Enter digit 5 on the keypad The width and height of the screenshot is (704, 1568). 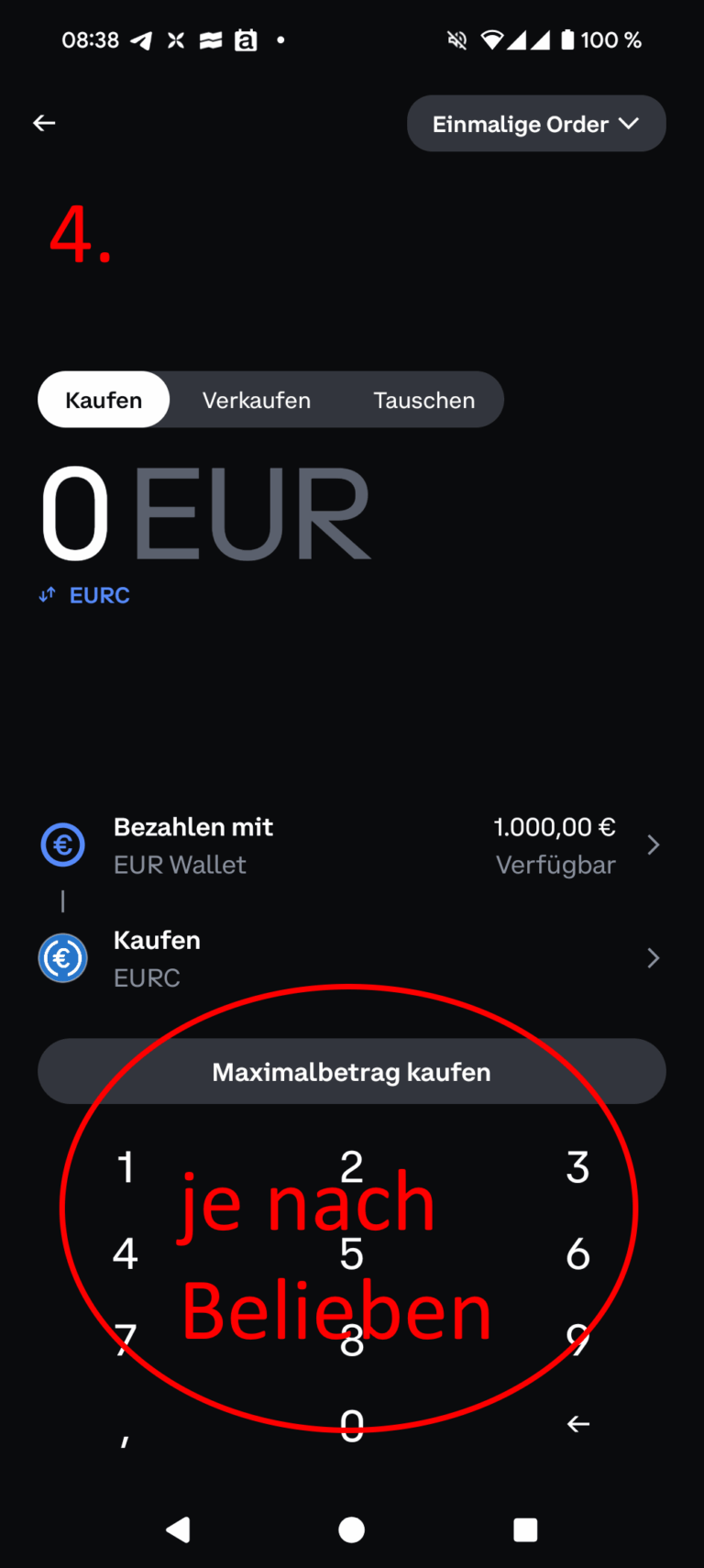pyautogui.click(x=352, y=1254)
